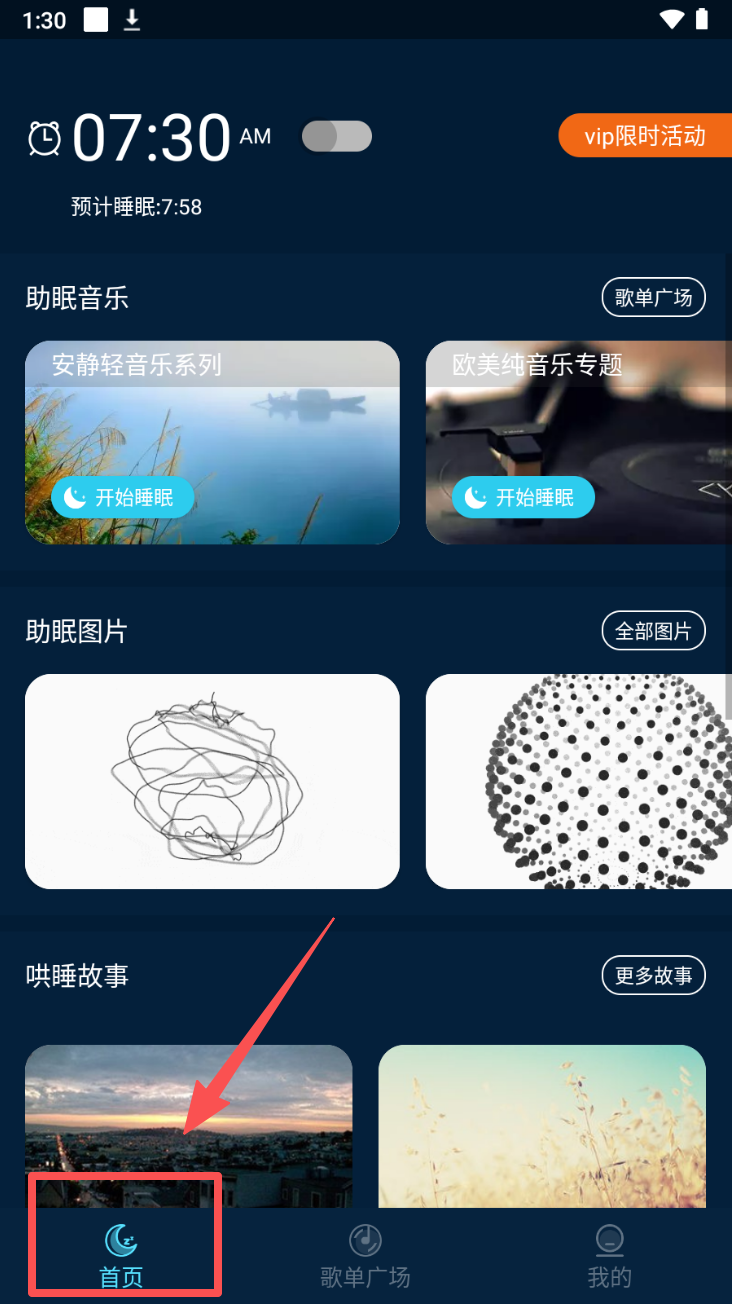Open the scribble line sleep picture

point(212,781)
